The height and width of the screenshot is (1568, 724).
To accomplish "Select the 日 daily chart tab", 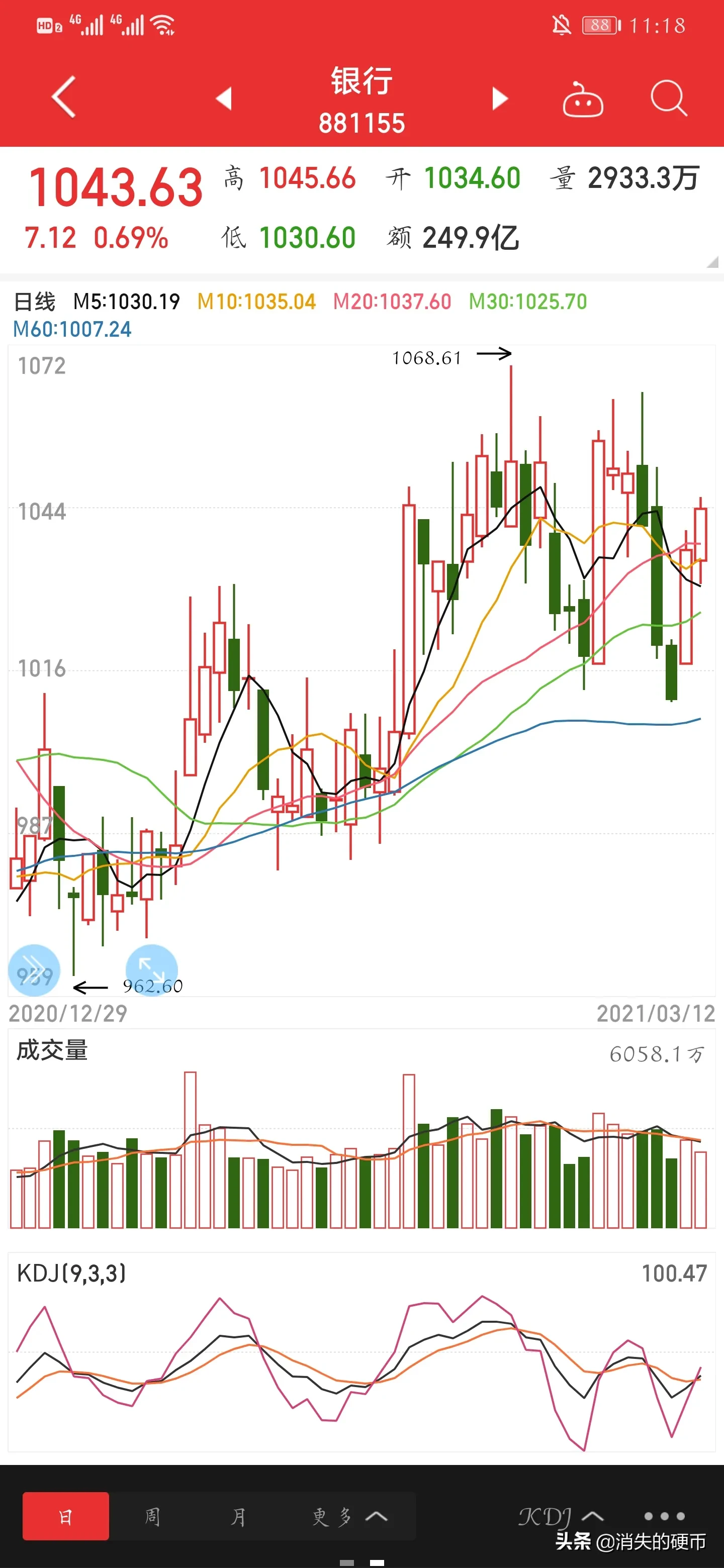I will pyautogui.click(x=66, y=1516).
